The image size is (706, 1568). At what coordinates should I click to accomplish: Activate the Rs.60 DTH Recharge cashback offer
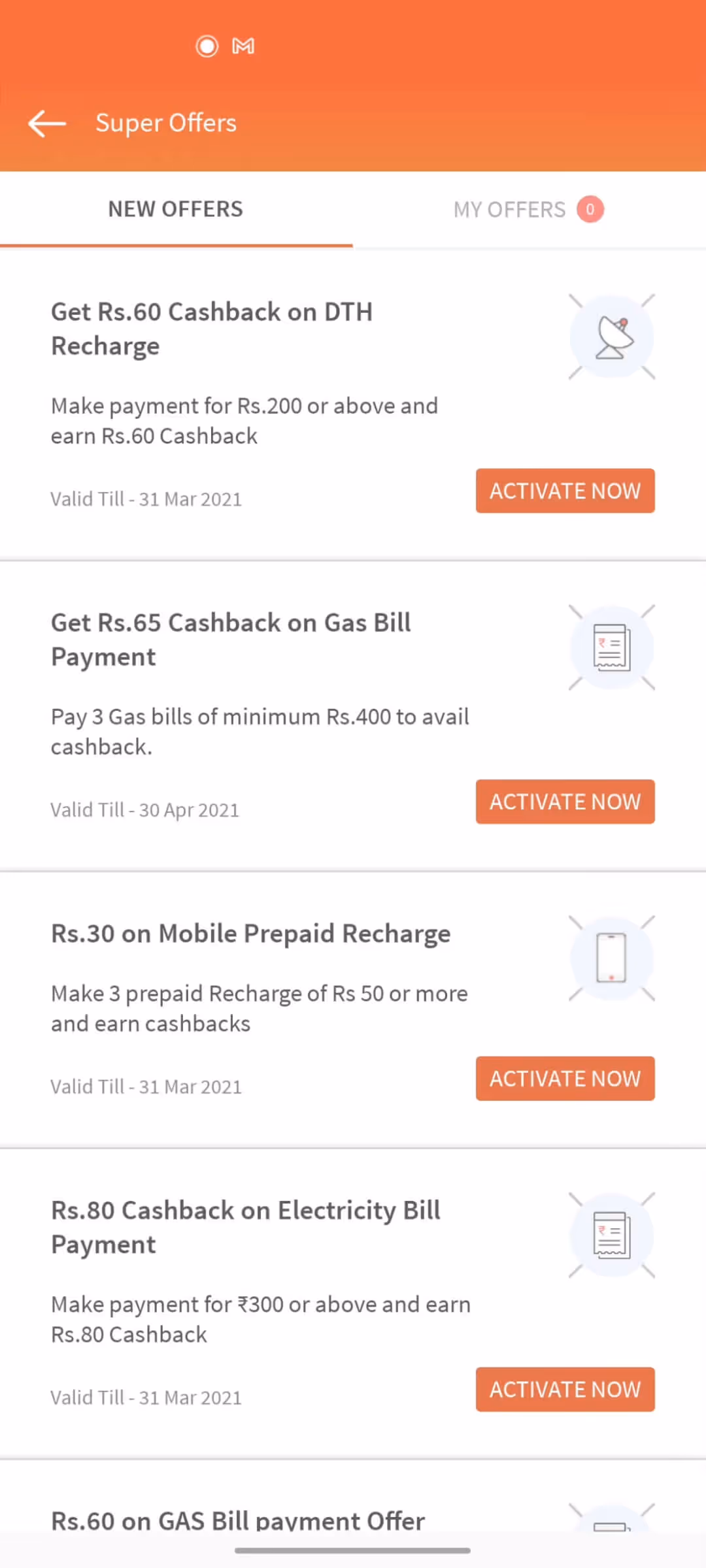point(565,491)
